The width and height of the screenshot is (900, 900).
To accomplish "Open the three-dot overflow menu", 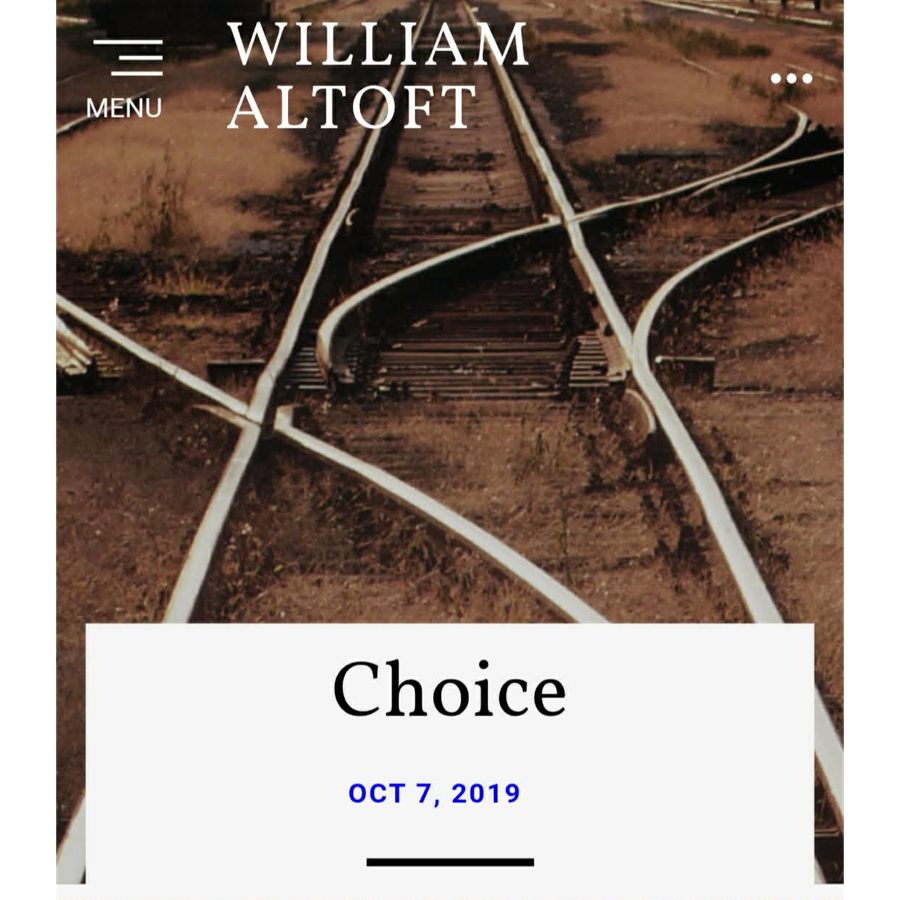I will [792, 79].
